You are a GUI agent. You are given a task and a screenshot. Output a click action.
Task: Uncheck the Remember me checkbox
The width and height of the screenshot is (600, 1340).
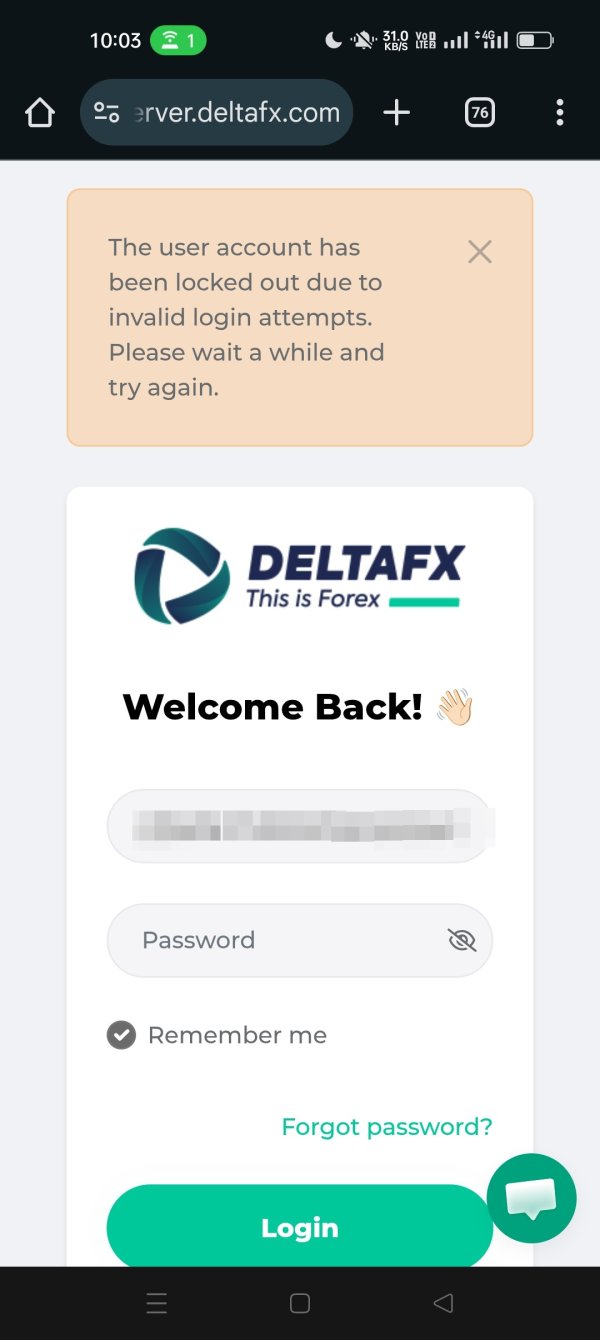[x=121, y=1035]
